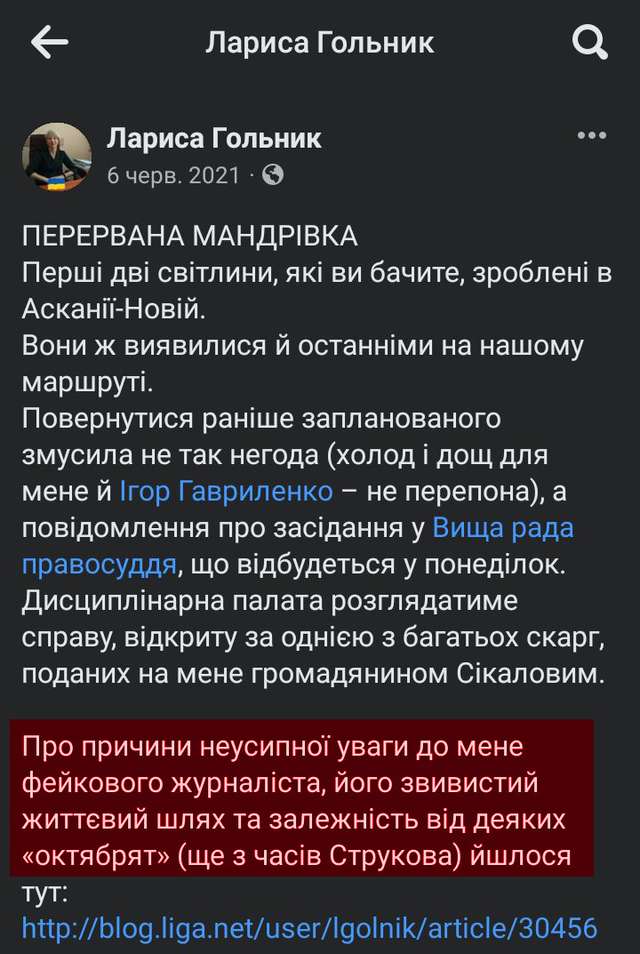
Task: Open the tagged profile Ігор Гавриленко
Action: [x=225, y=492]
